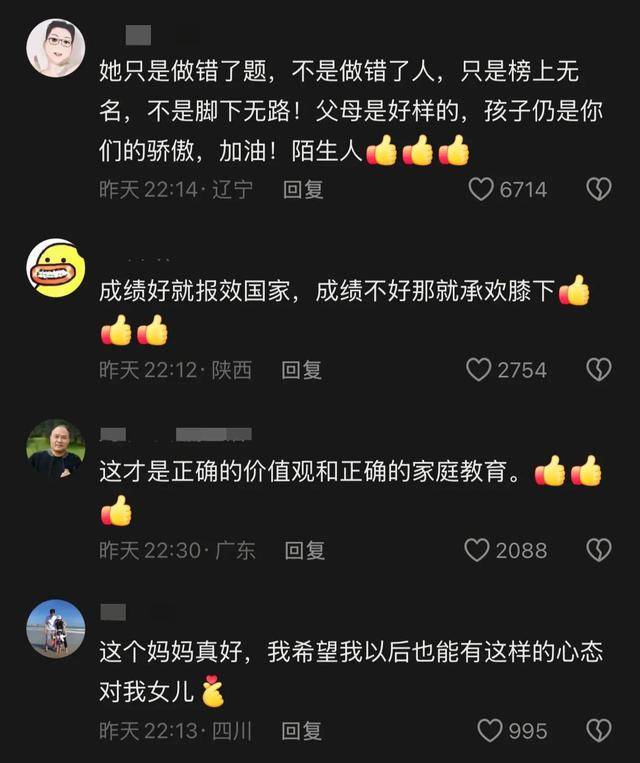Open the 四川 commenter's avatar profile
This screenshot has height=763, width=640.
[x=55, y=629]
